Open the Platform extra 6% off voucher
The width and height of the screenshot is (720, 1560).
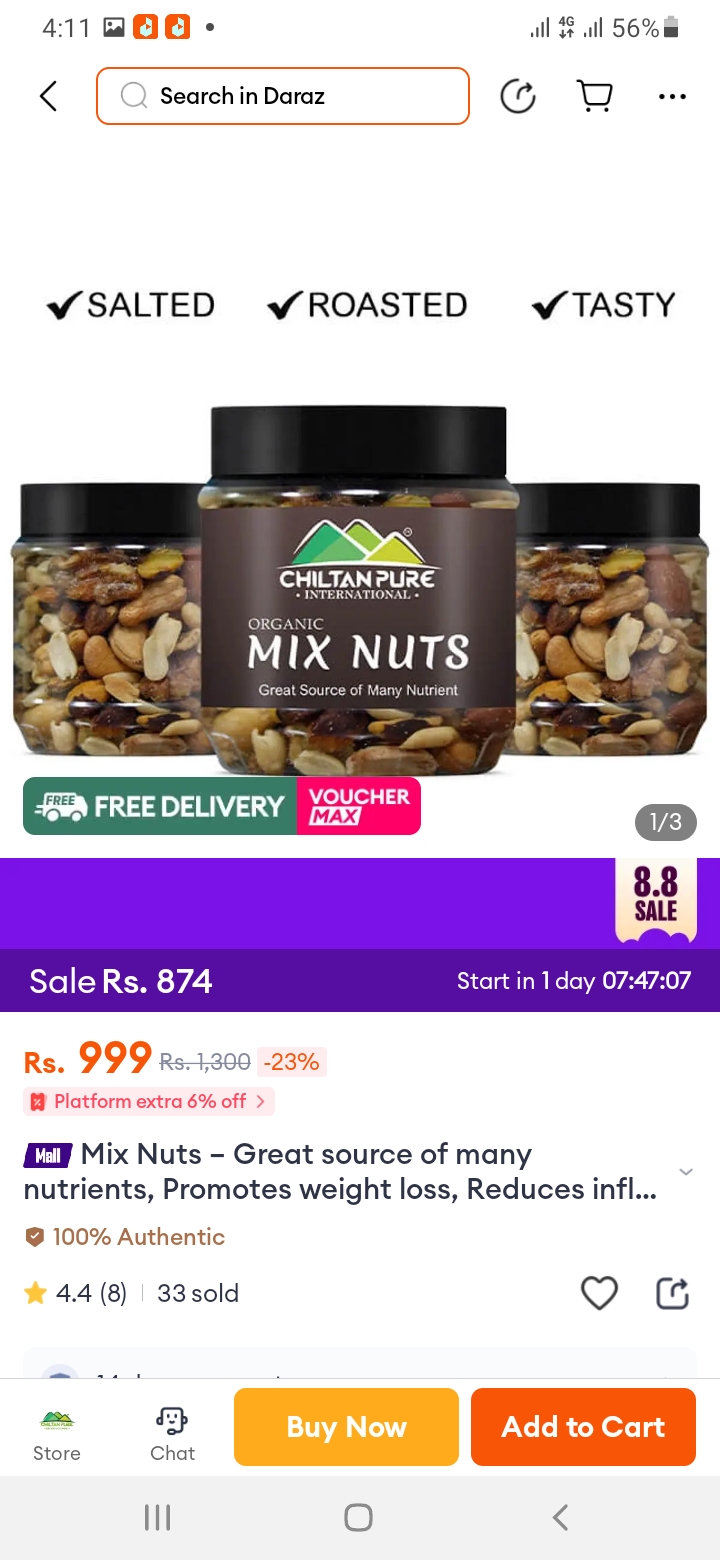149,1101
